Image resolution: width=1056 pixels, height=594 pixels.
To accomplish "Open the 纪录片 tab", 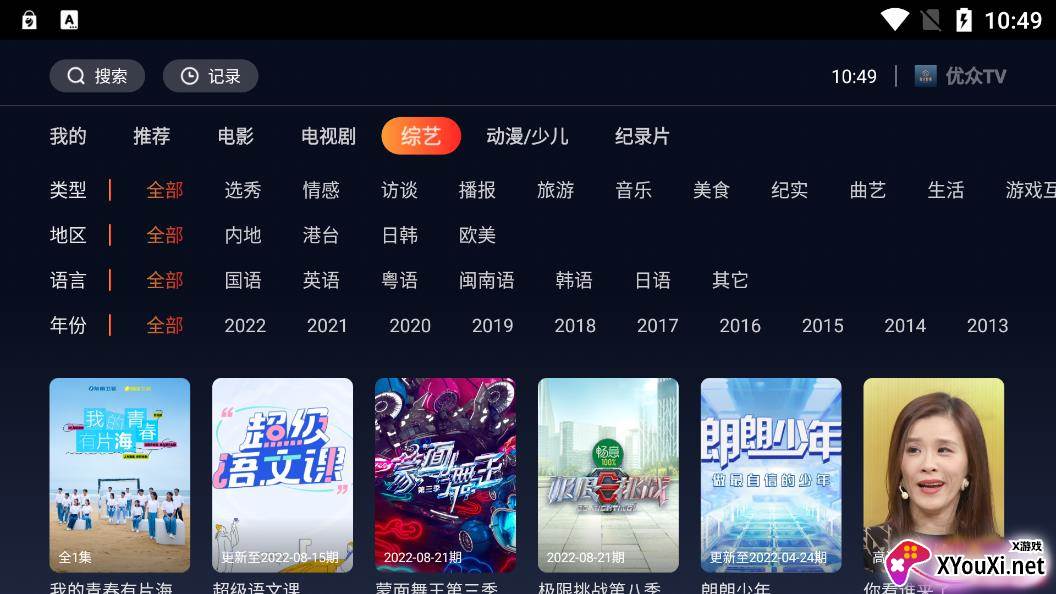I will click(x=641, y=136).
